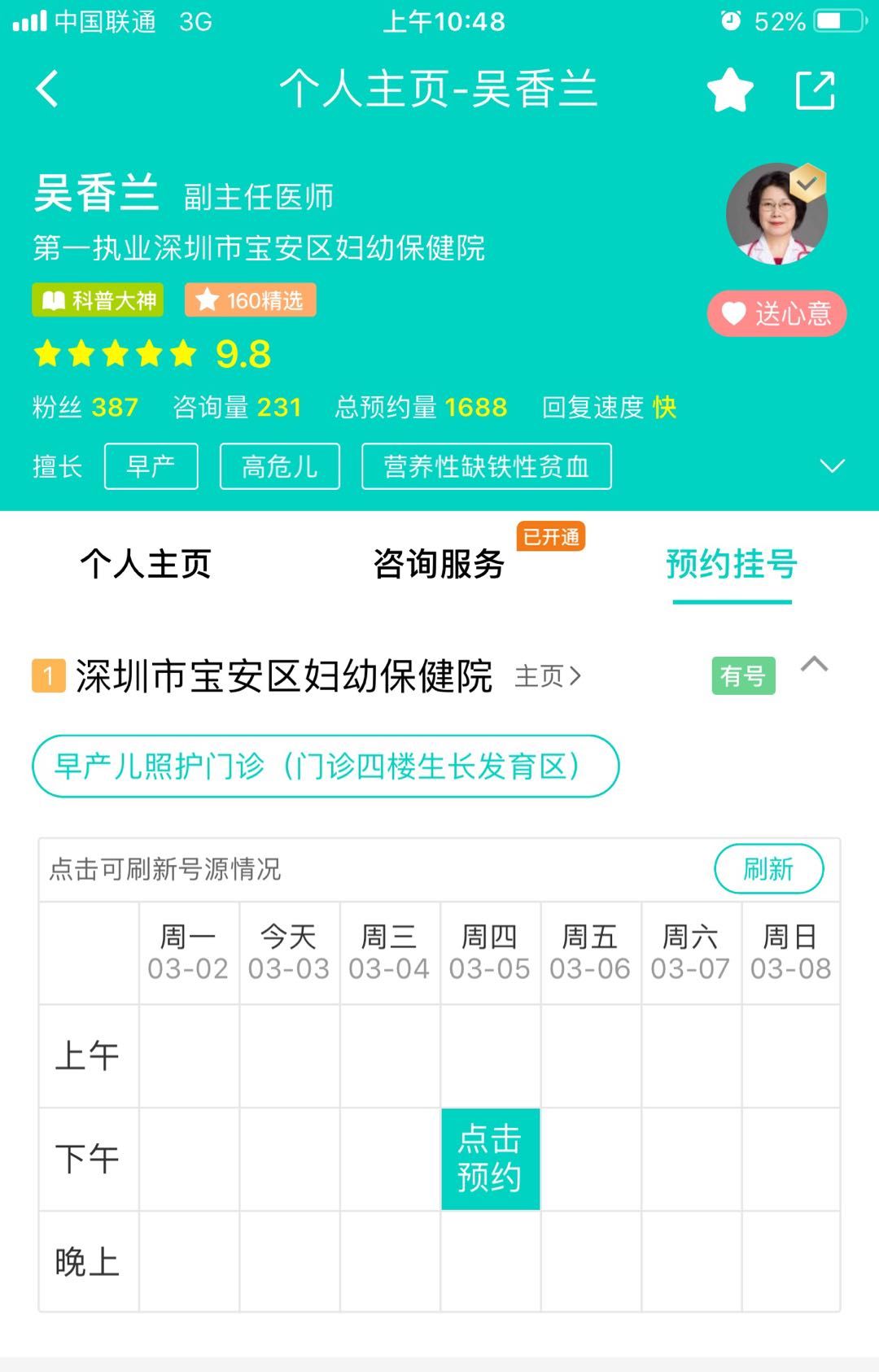Tap the 早产 specialty tag

(151, 466)
